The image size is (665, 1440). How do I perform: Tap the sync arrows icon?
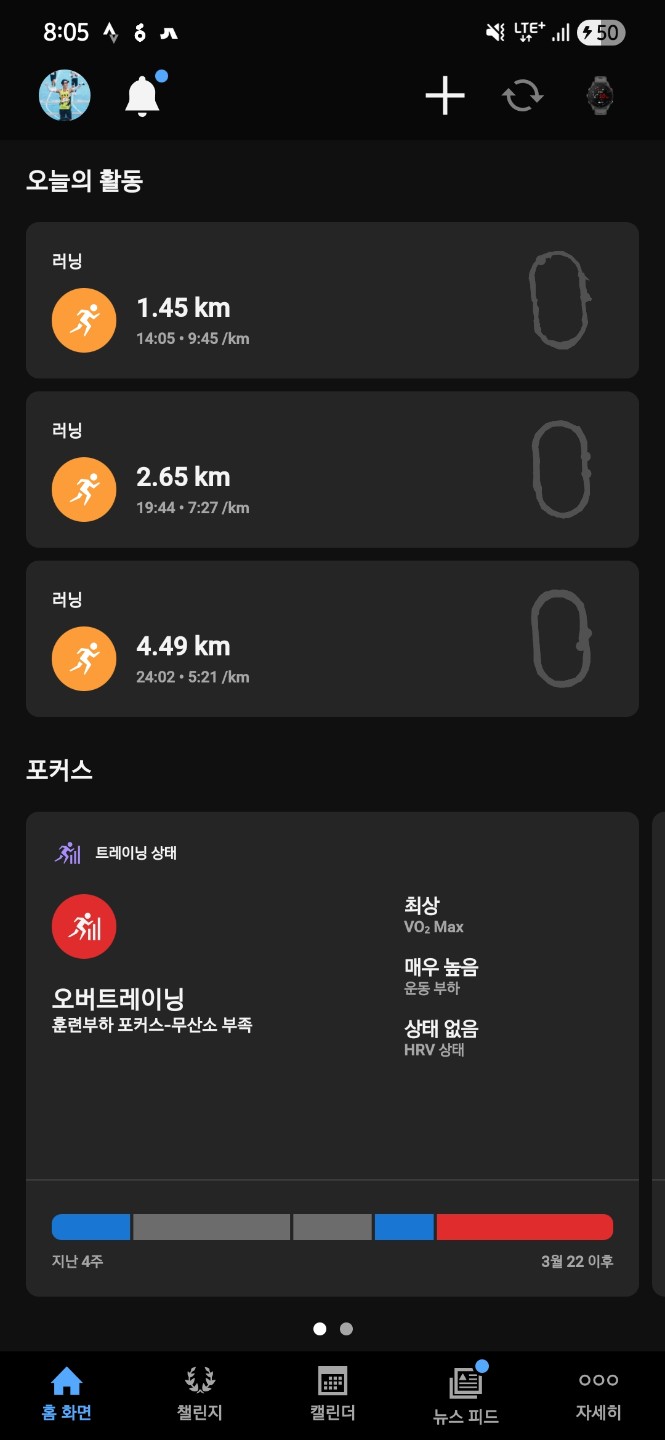522,96
